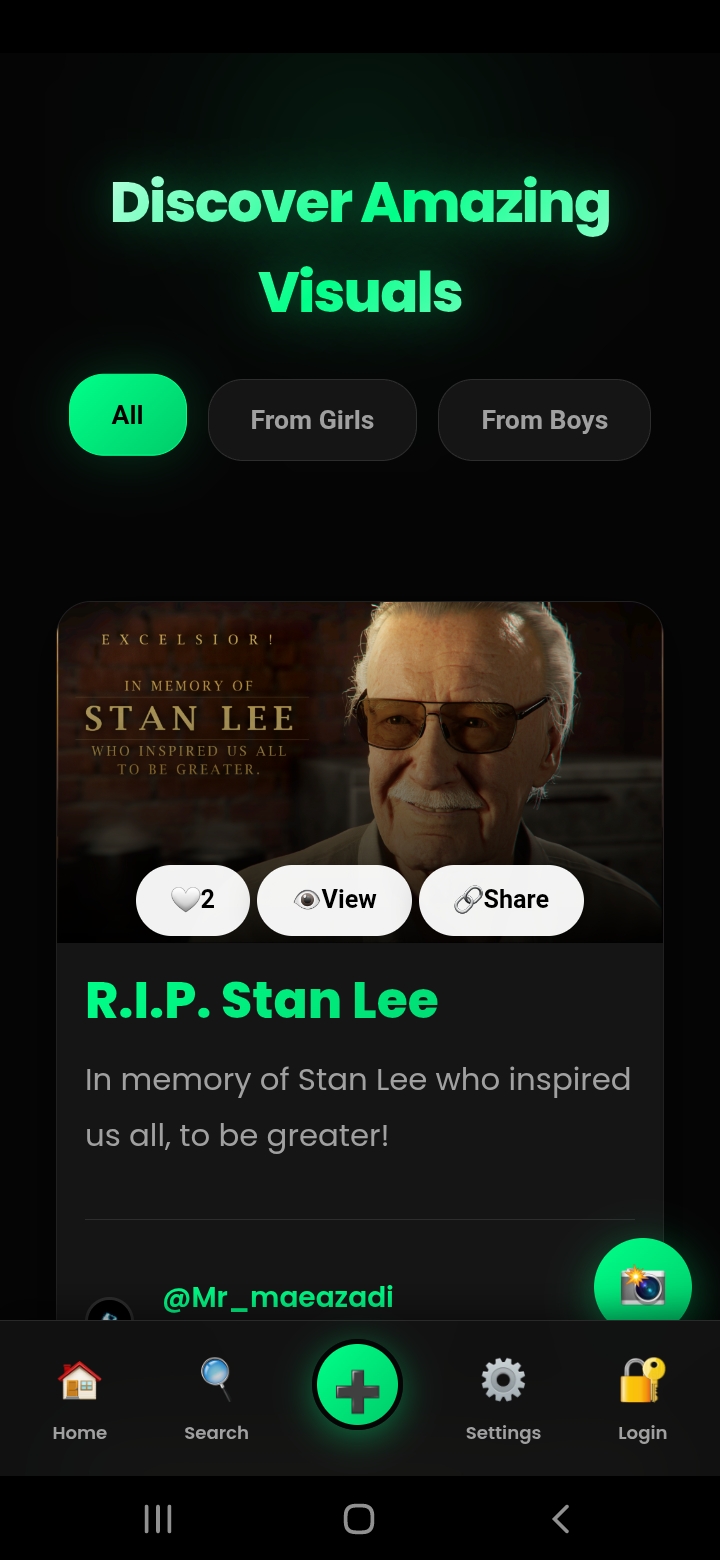The image size is (720, 1560).
Task: Switch to the Search tab
Action: (x=216, y=1398)
